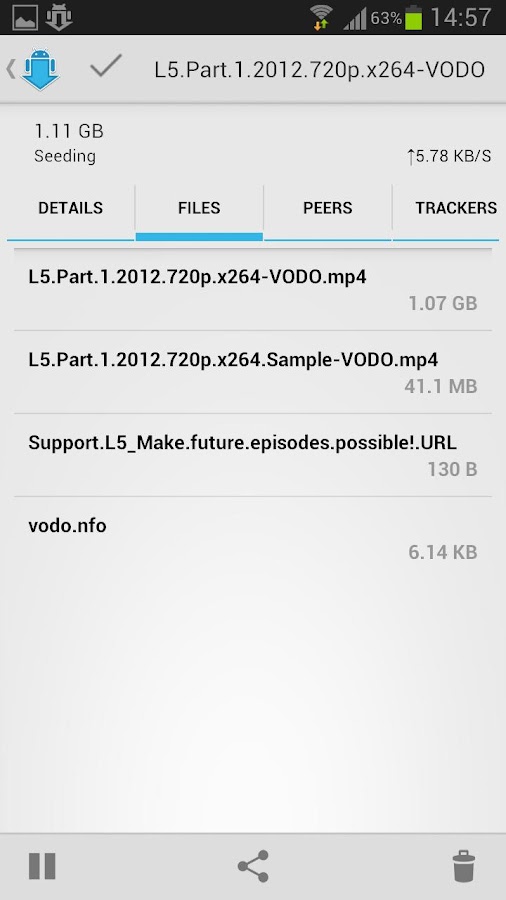Select the Files tab

pyautogui.click(x=199, y=208)
